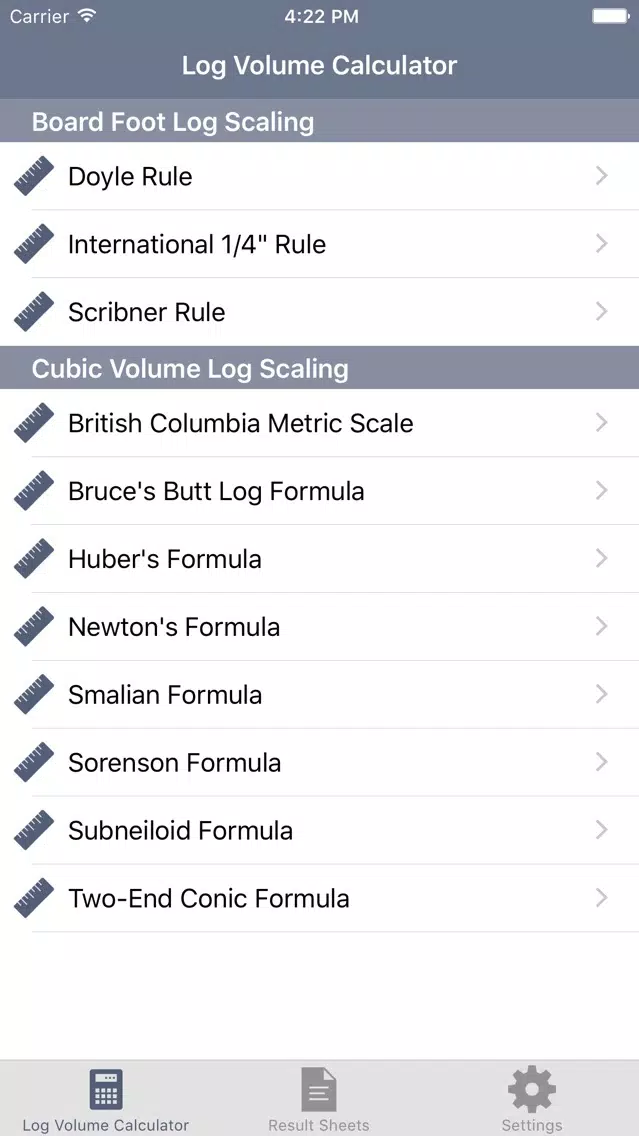639x1136 pixels.
Task: Open Bruce's Butt Log Formula
Action: tap(320, 491)
